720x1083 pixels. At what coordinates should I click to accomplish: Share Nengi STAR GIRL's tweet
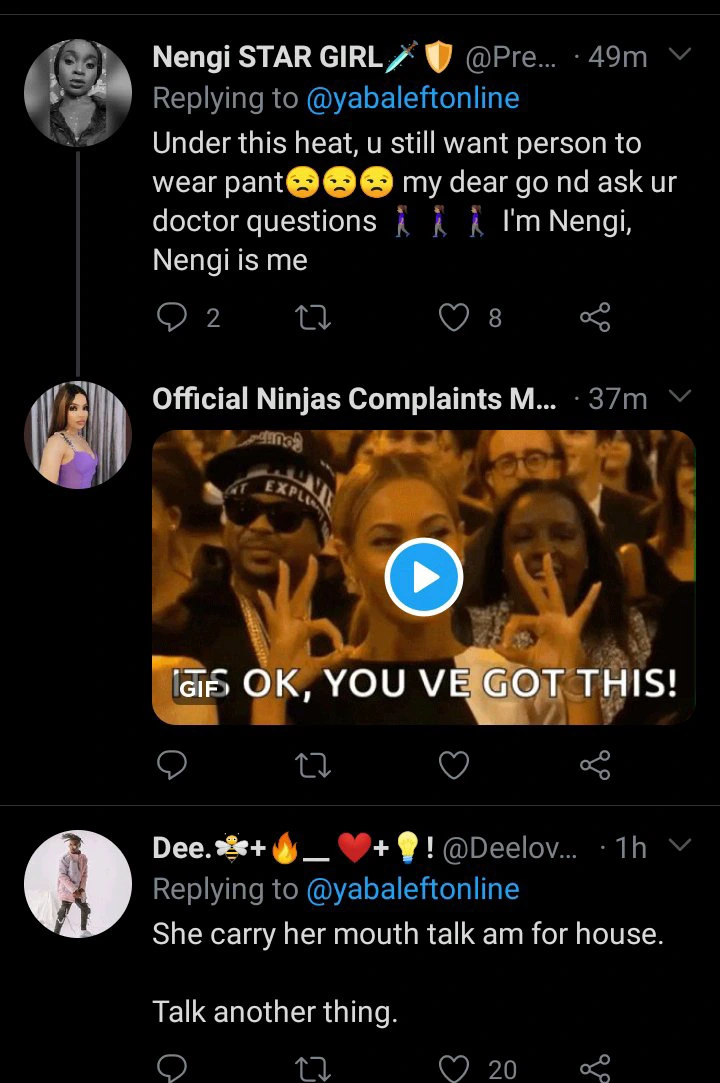595,318
